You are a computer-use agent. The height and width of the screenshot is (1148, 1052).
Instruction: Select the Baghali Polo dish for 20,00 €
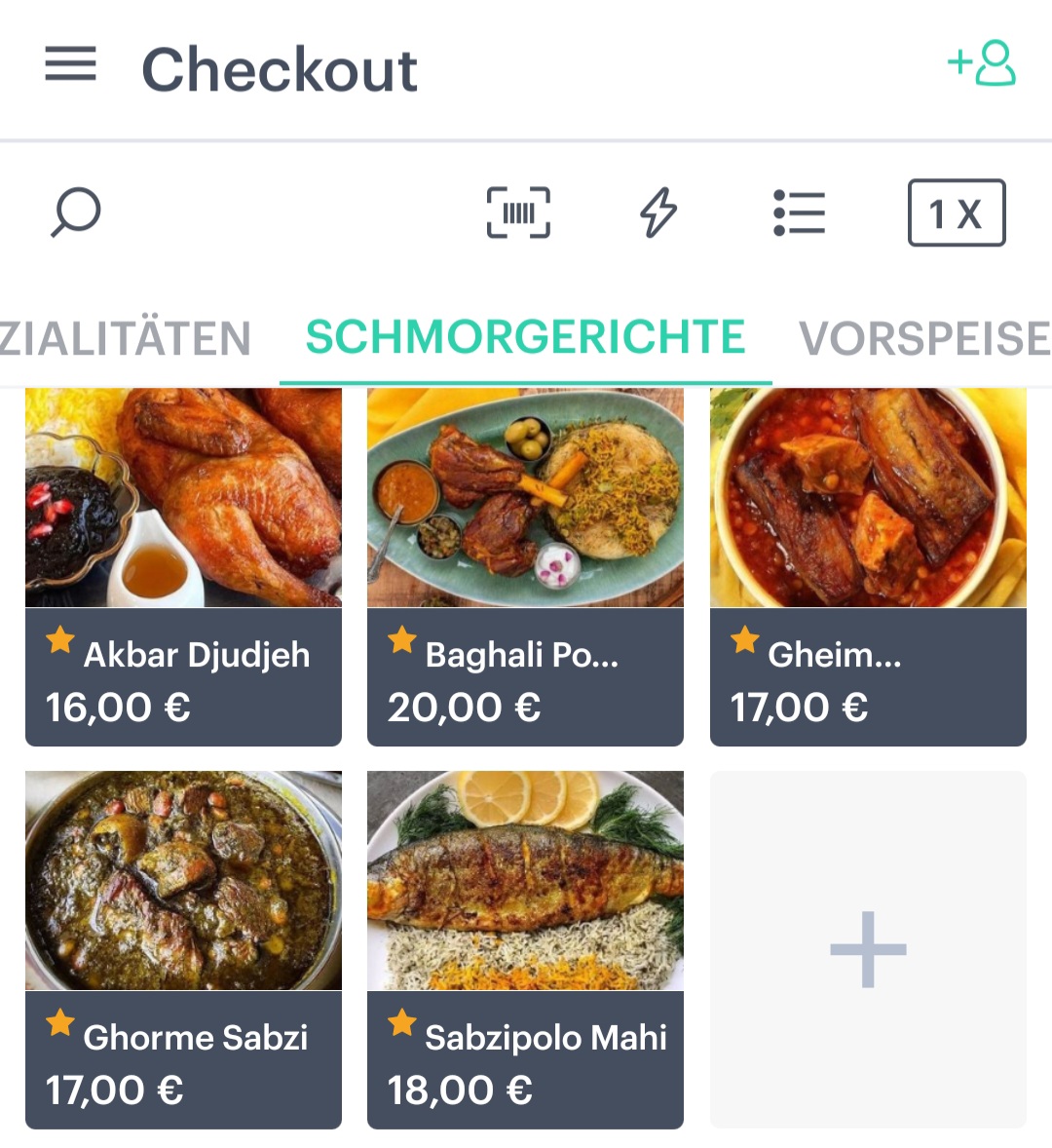pos(525,566)
